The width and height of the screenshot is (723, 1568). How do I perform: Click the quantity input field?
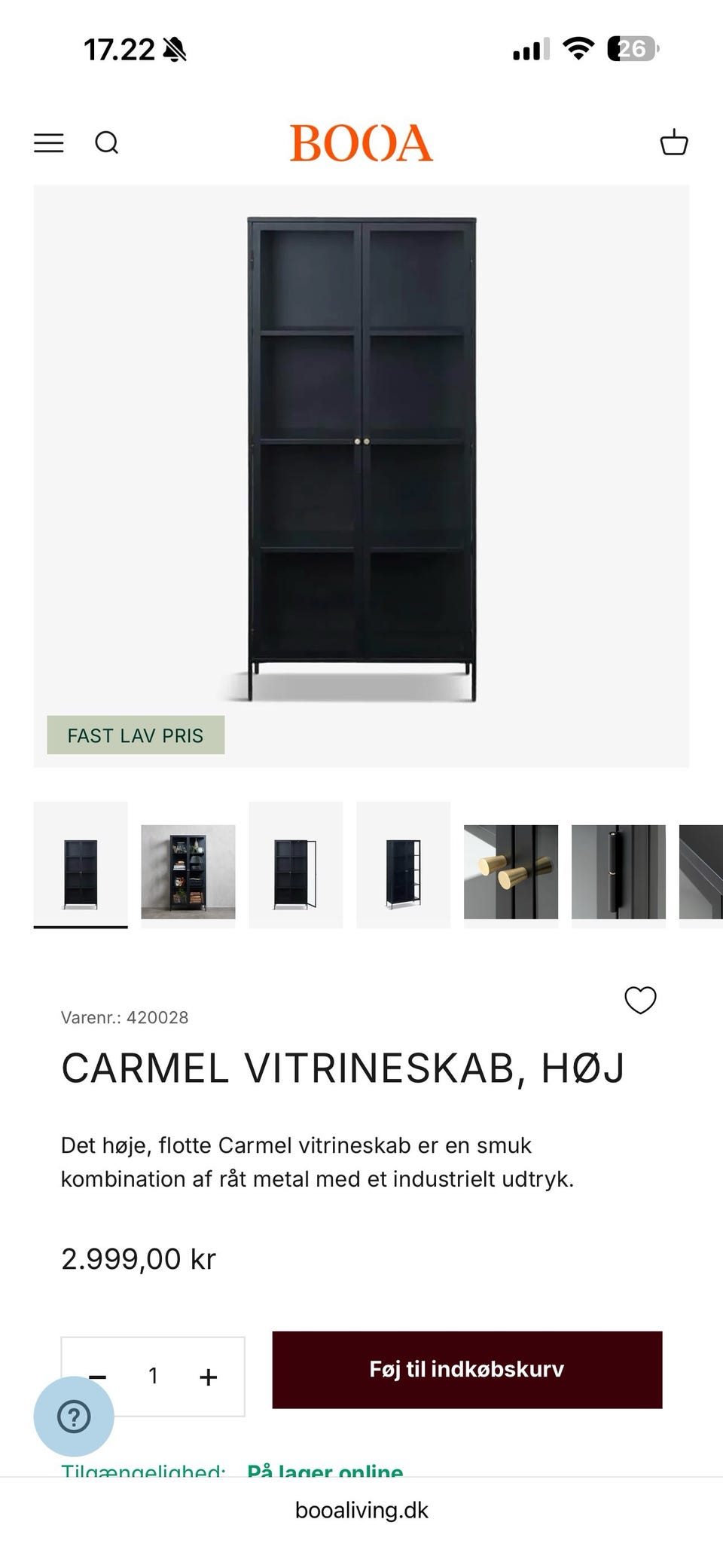154,1377
